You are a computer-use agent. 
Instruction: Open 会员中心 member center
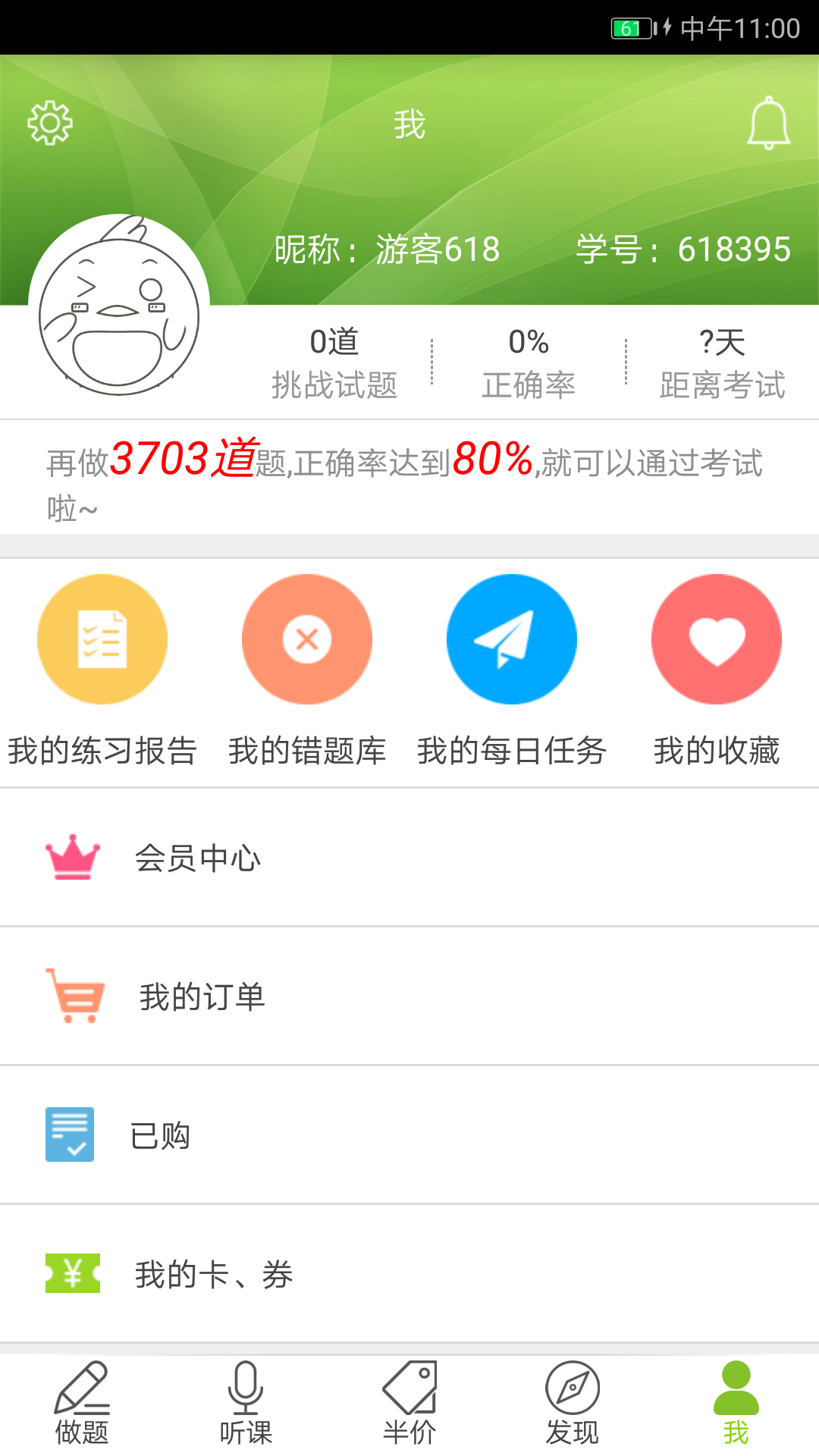(409, 858)
